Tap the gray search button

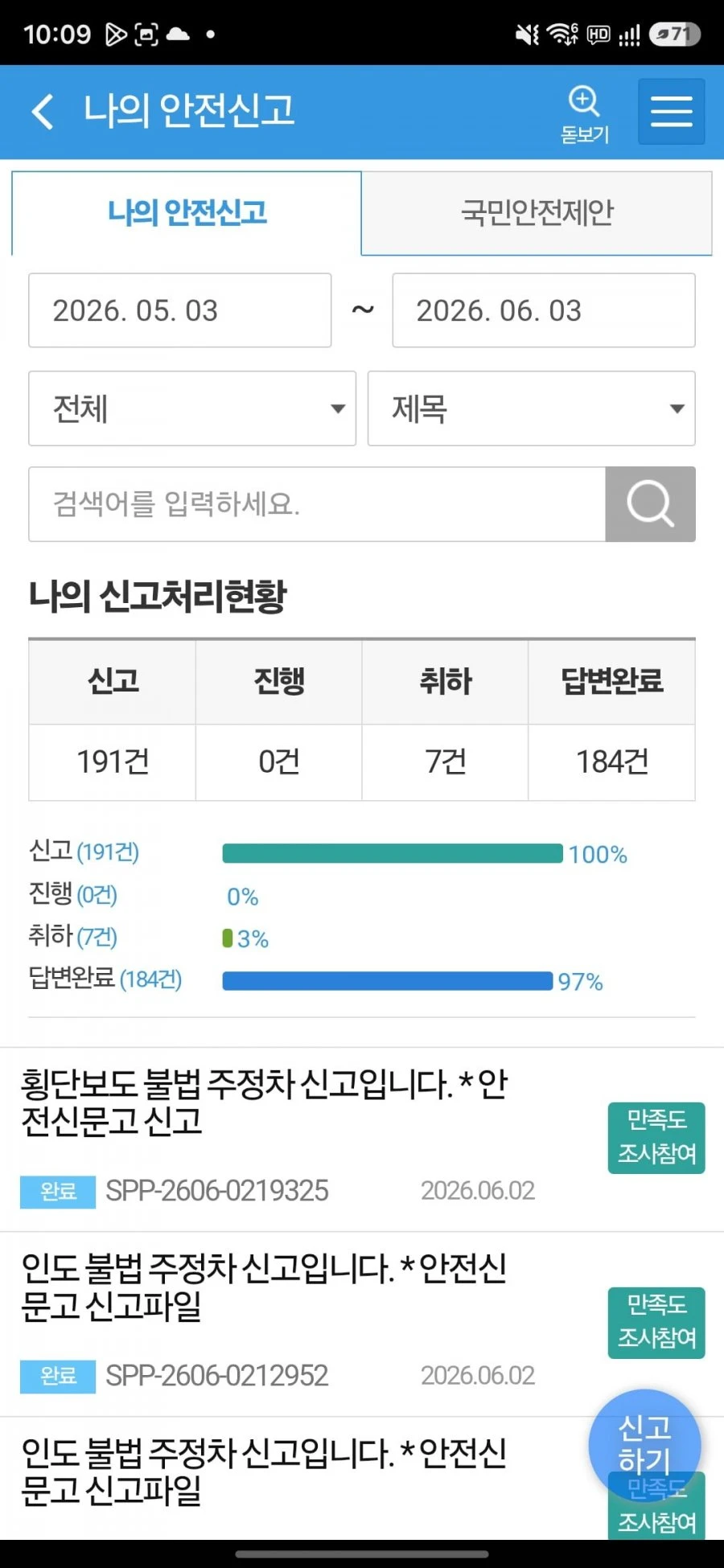click(650, 504)
